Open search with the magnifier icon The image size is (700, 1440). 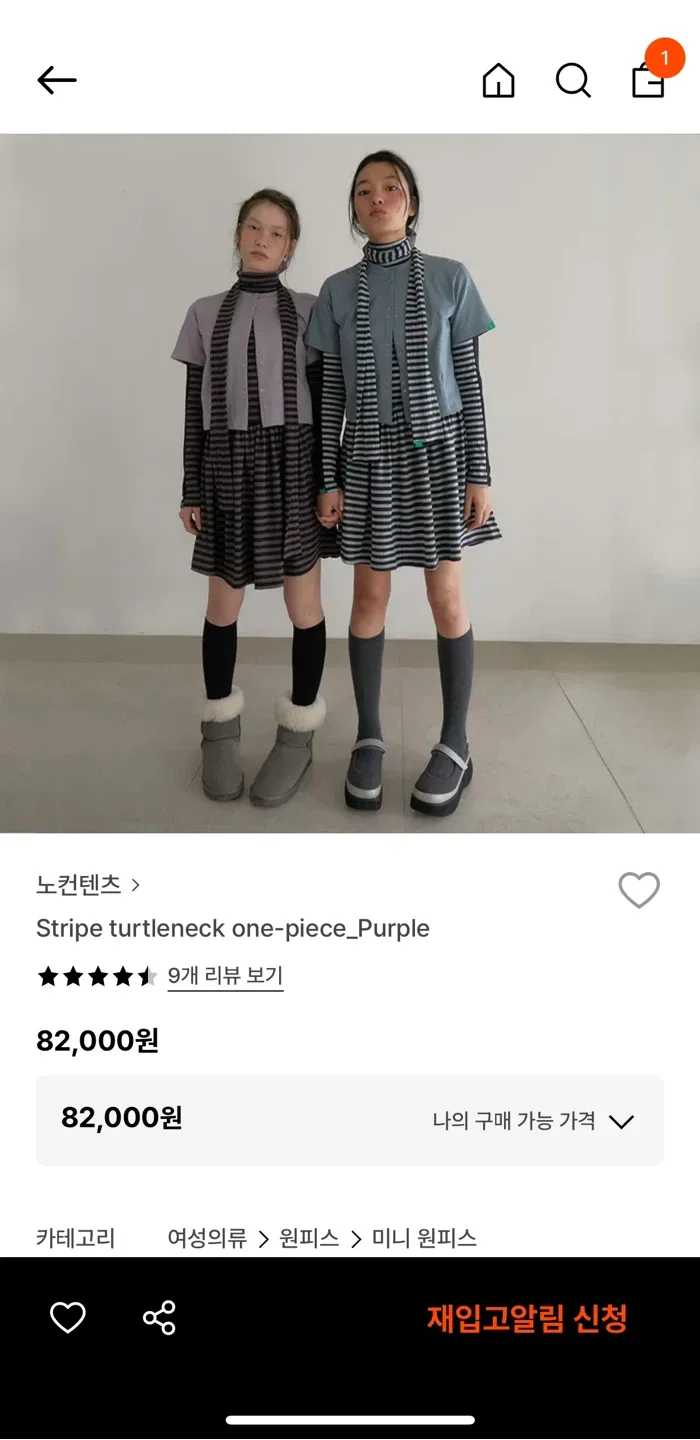573,81
